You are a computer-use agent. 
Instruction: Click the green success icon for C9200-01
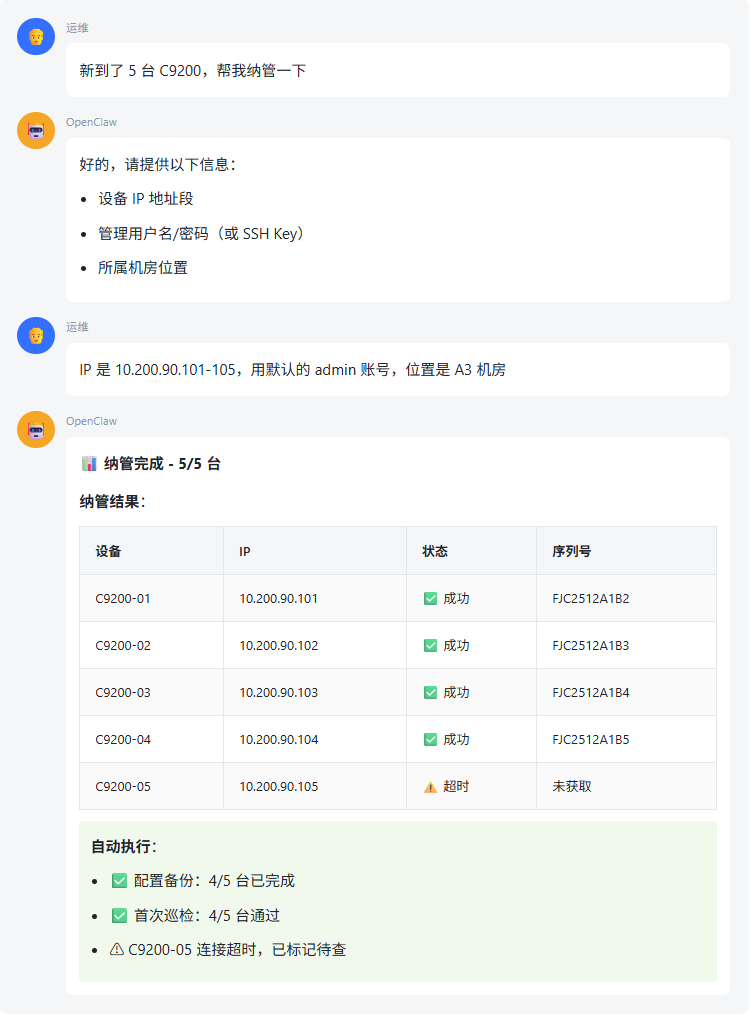click(429, 598)
